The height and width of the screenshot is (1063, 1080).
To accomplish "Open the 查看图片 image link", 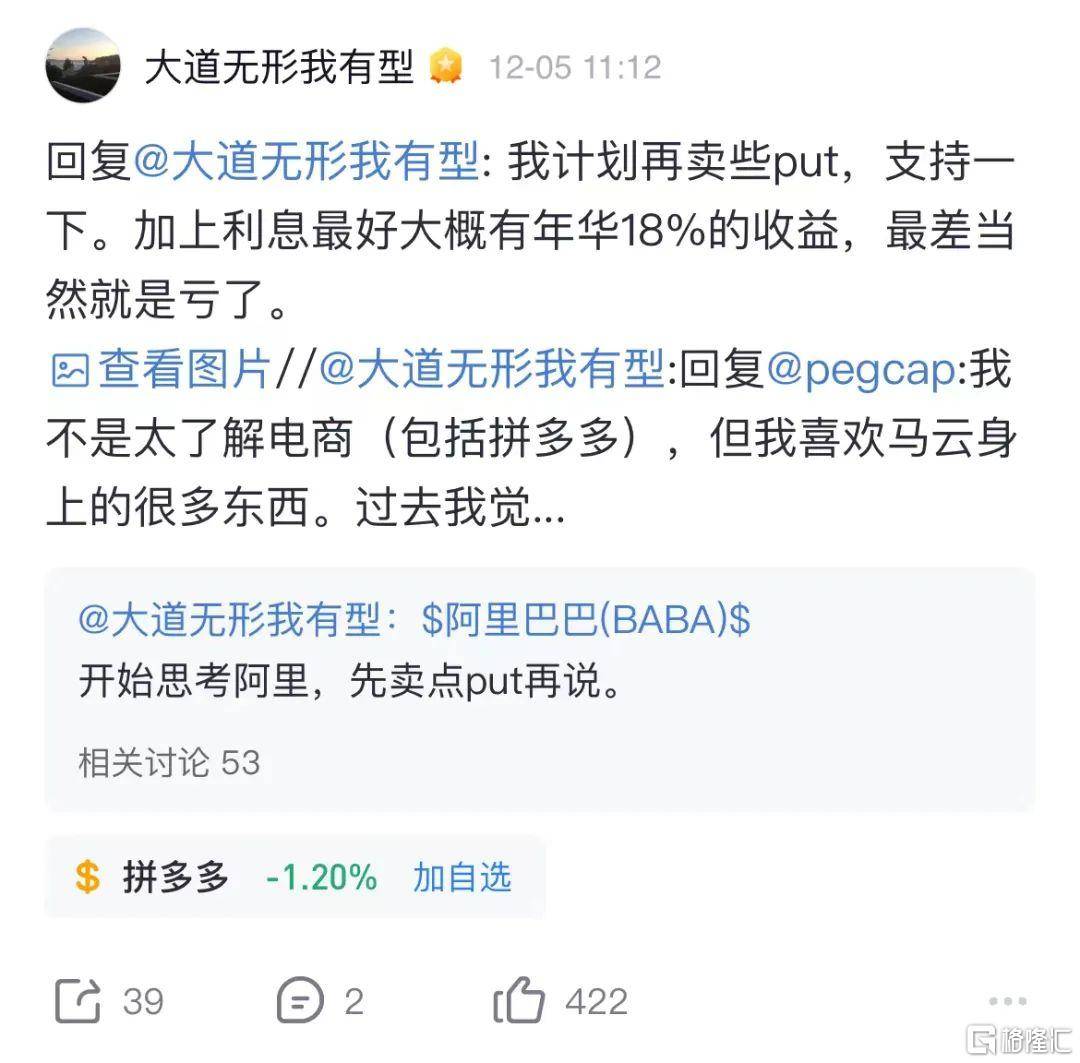I will pos(162,371).
